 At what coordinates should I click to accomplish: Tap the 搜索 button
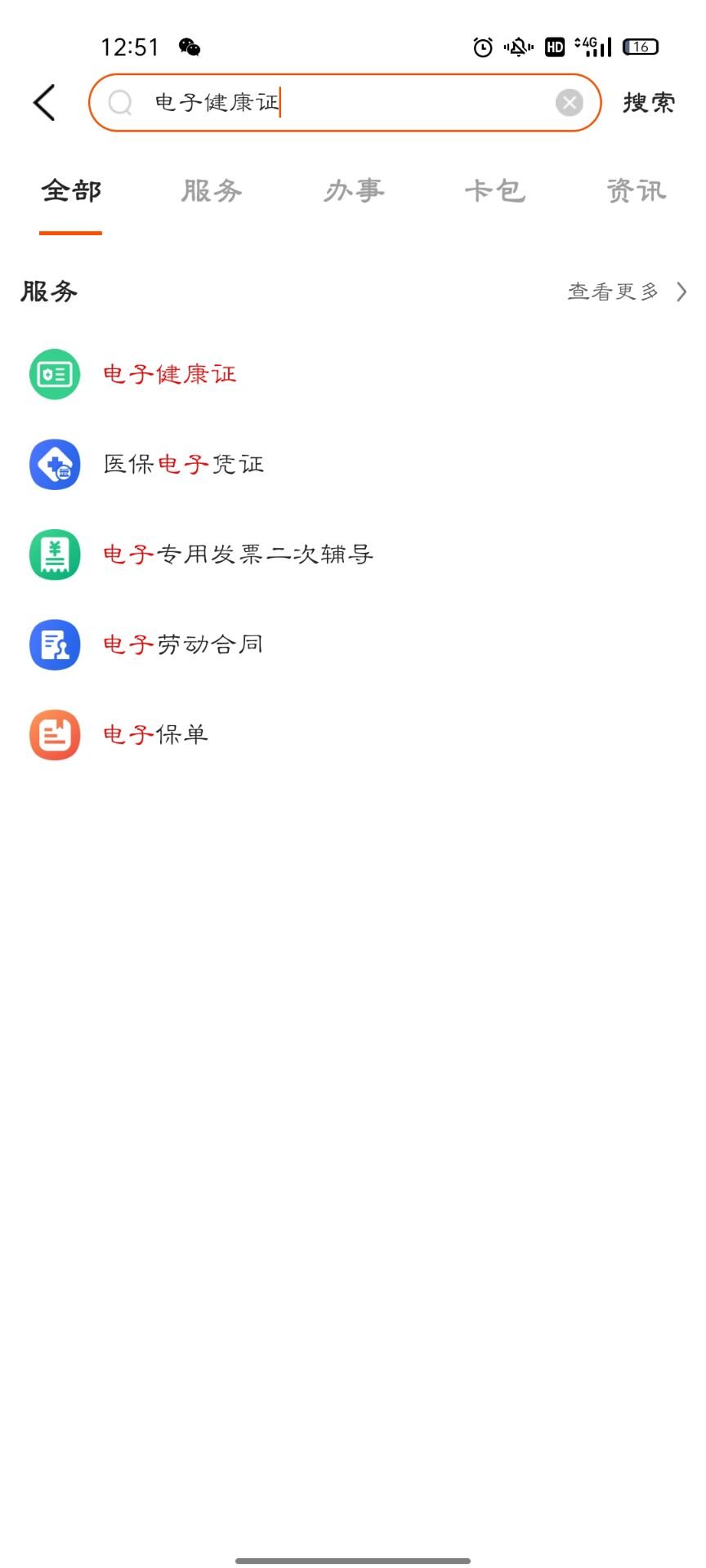click(649, 103)
